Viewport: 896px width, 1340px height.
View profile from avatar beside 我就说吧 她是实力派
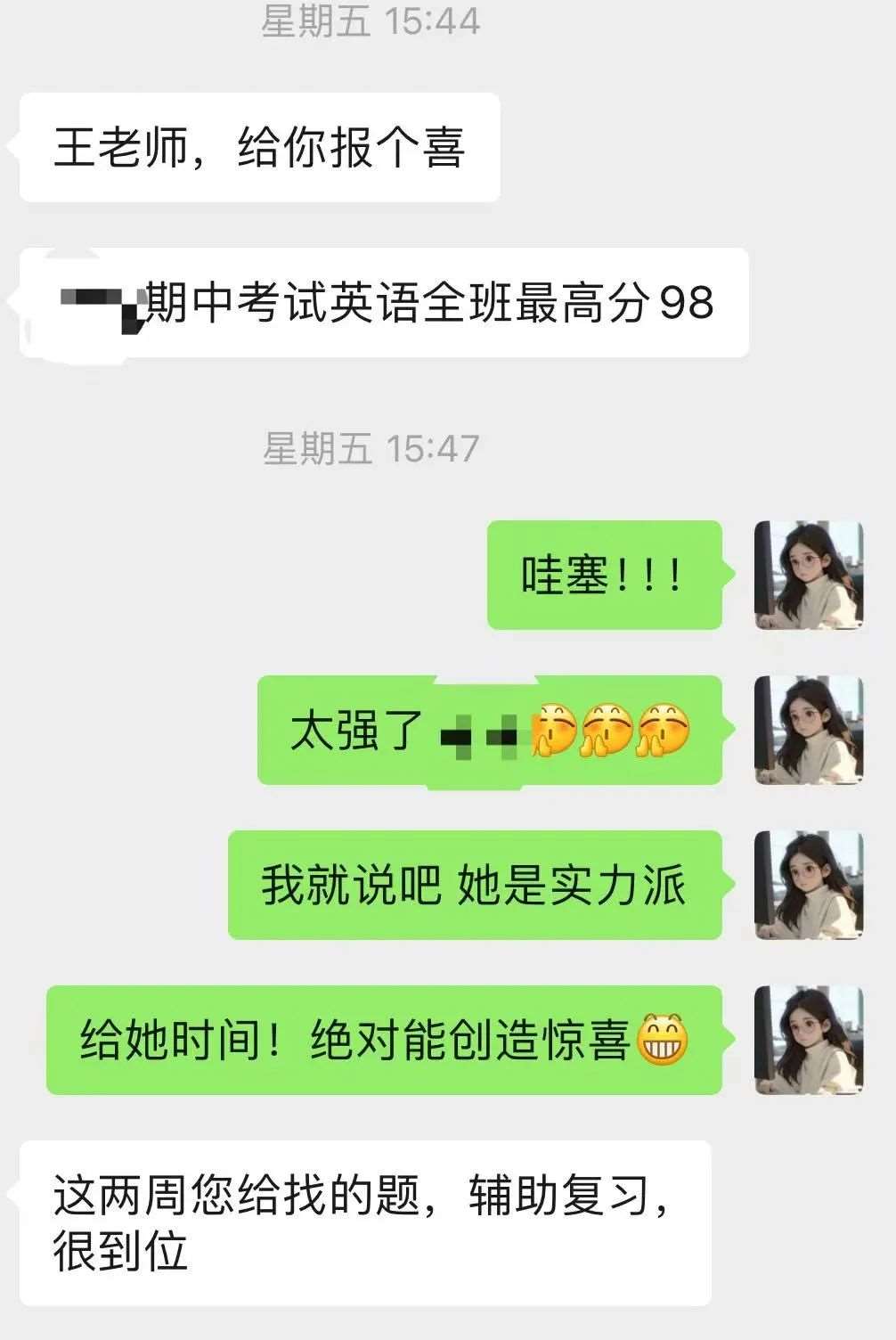coord(809,886)
